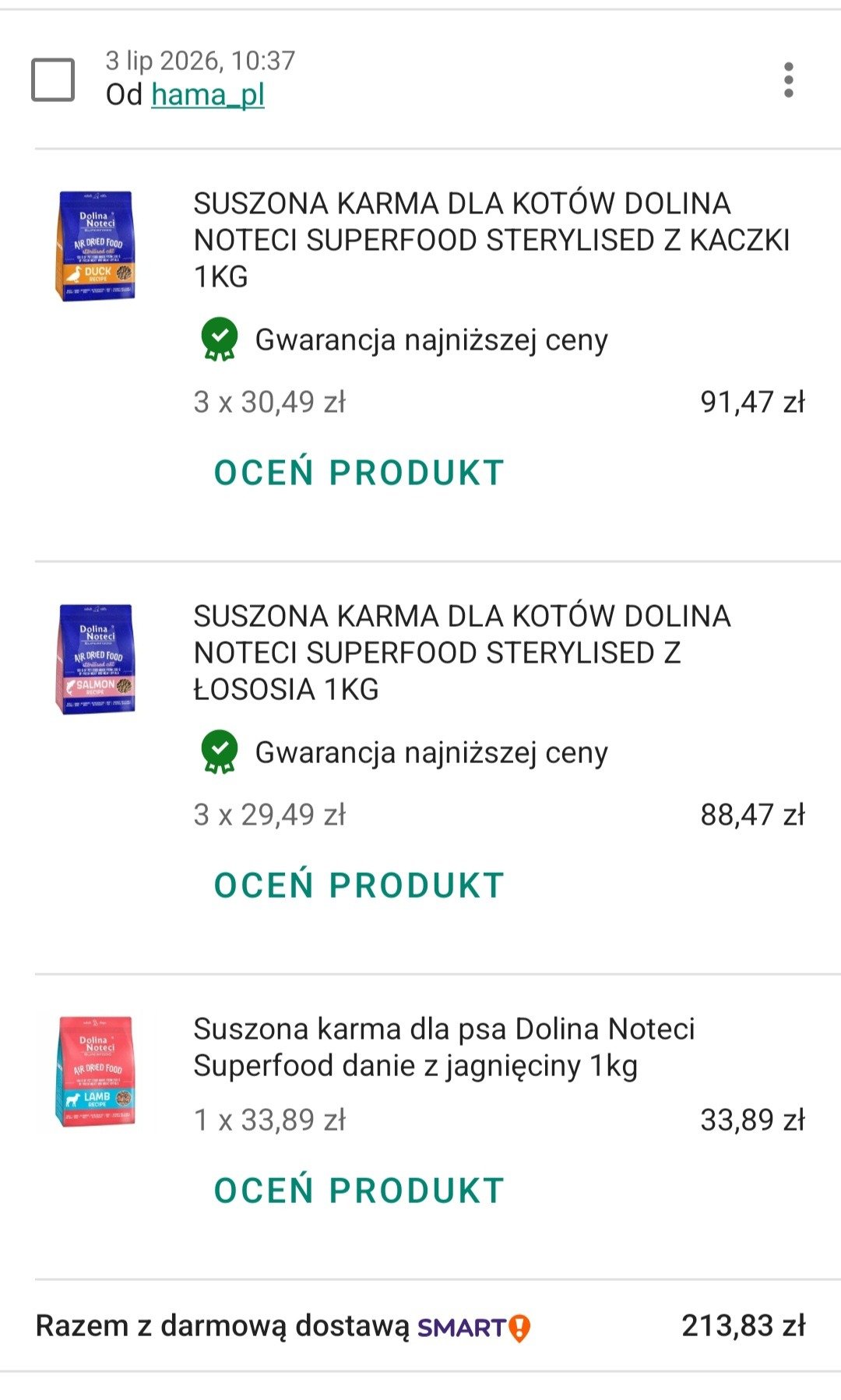This screenshot has width=841, height=1400.
Task: Tick the order selection checkbox
Action: point(53,79)
